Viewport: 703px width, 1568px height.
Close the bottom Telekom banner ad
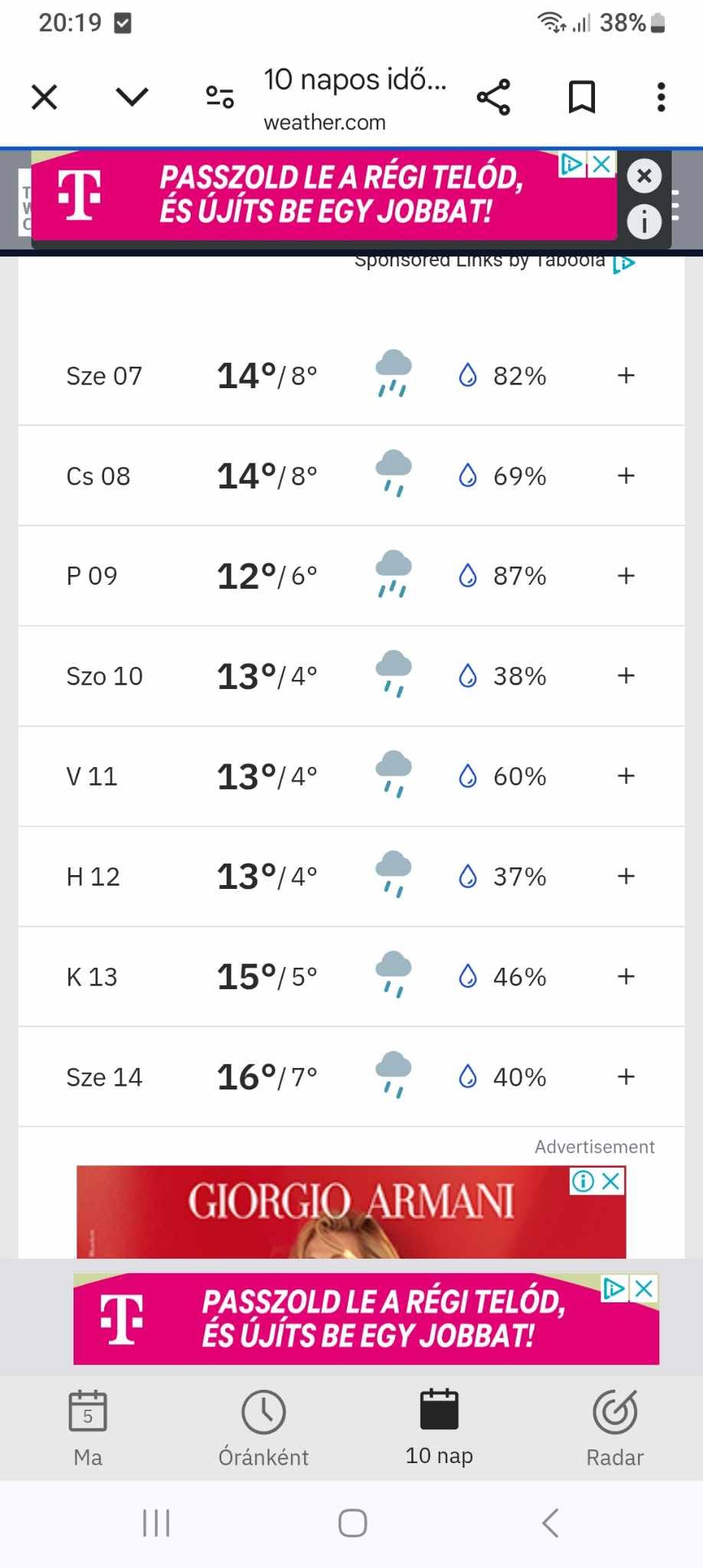(x=645, y=1289)
